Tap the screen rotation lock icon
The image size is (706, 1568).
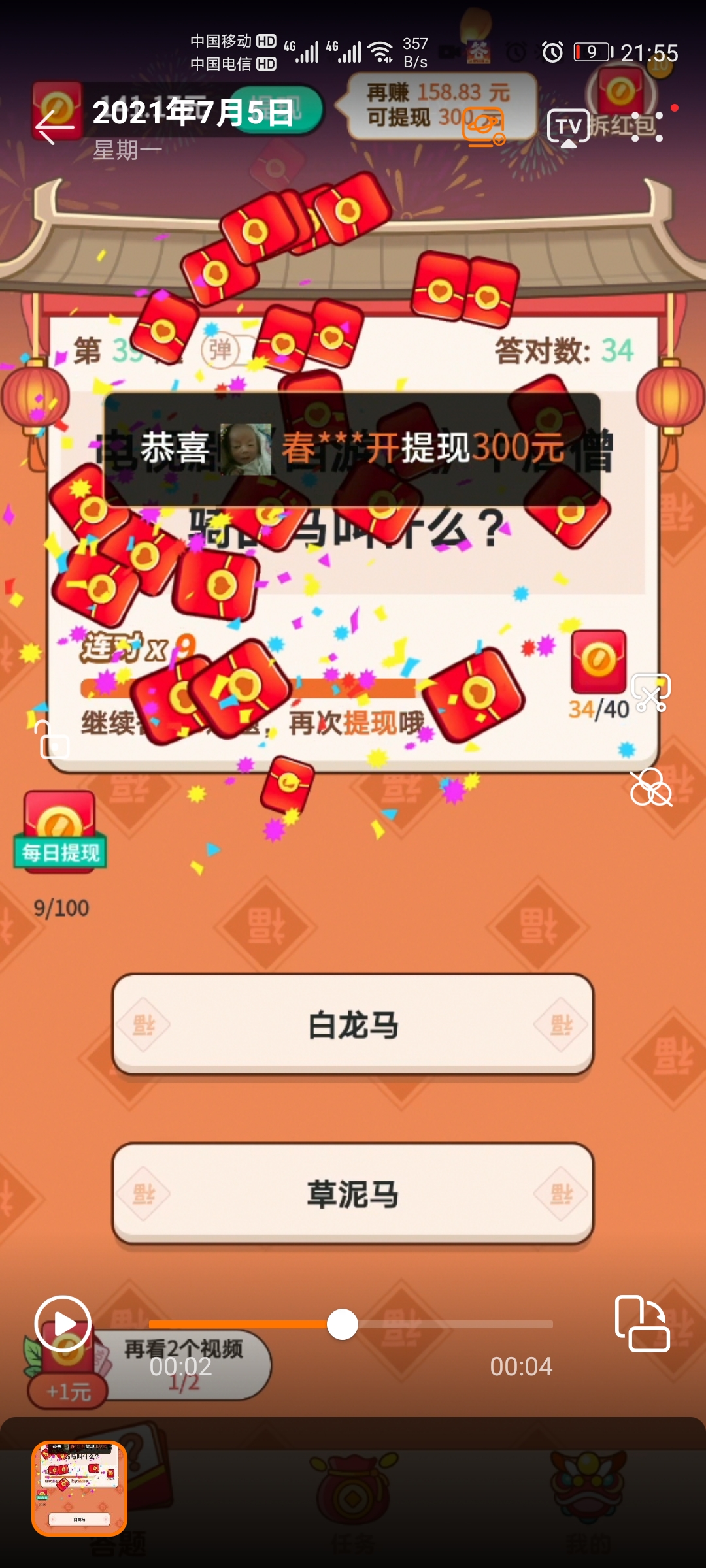pyautogui.click(x=52, y=741)
